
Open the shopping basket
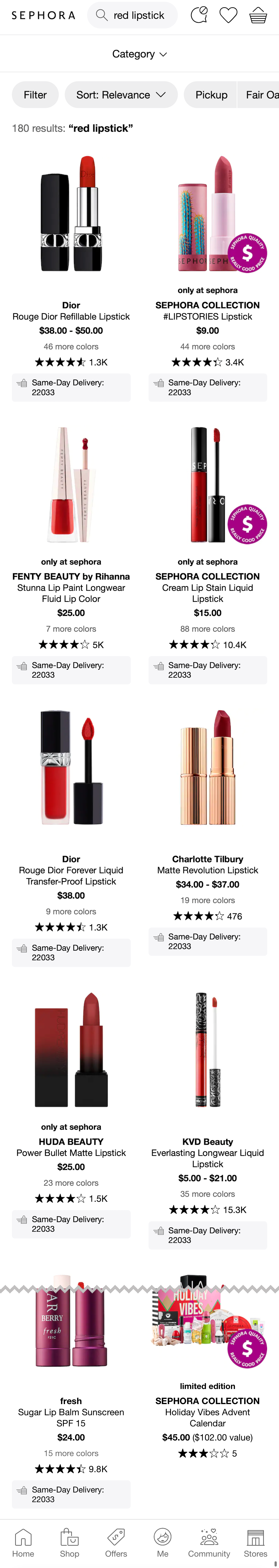(258, 15)
